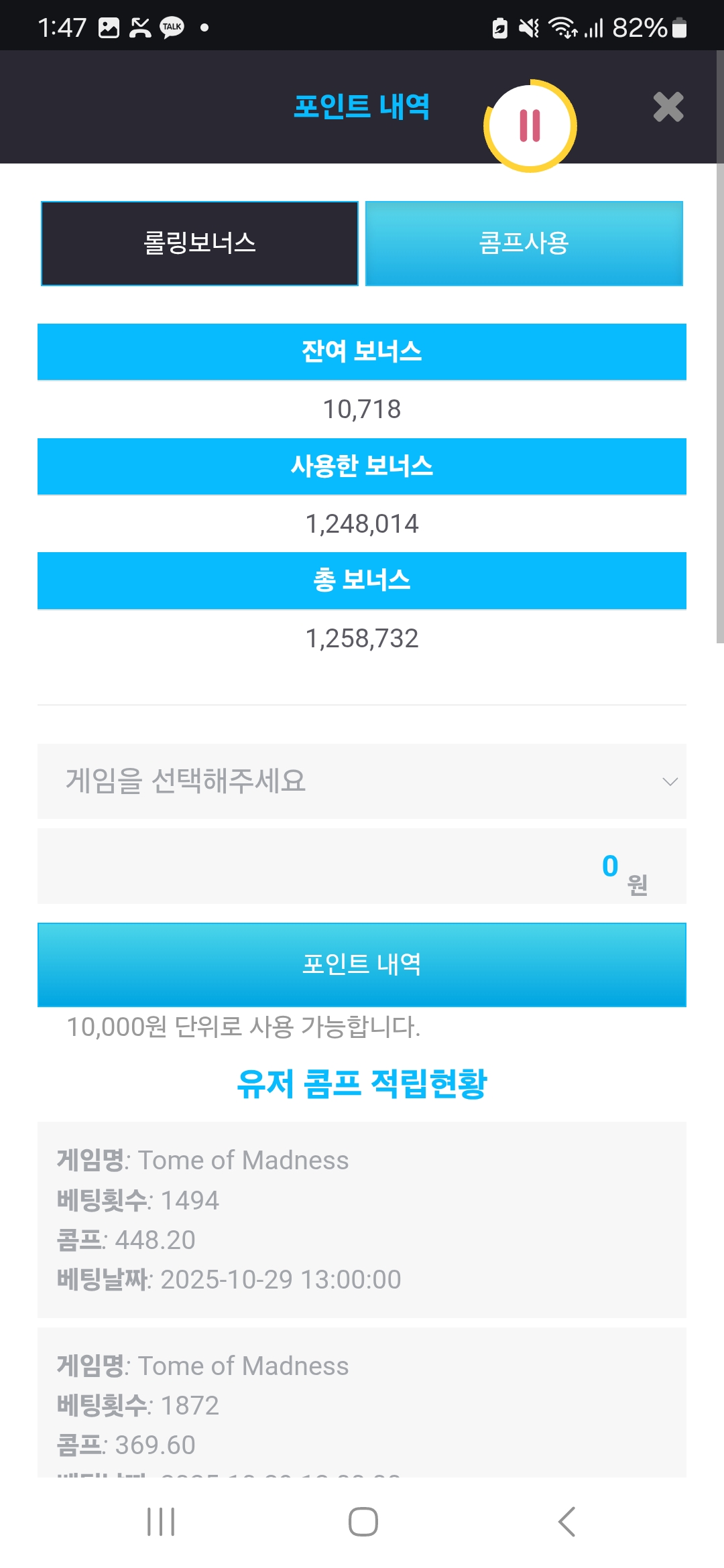Tap the round pause button overlay
Image resolution: width=724 pixels, height=1568 pixels.
click(530, 126)
